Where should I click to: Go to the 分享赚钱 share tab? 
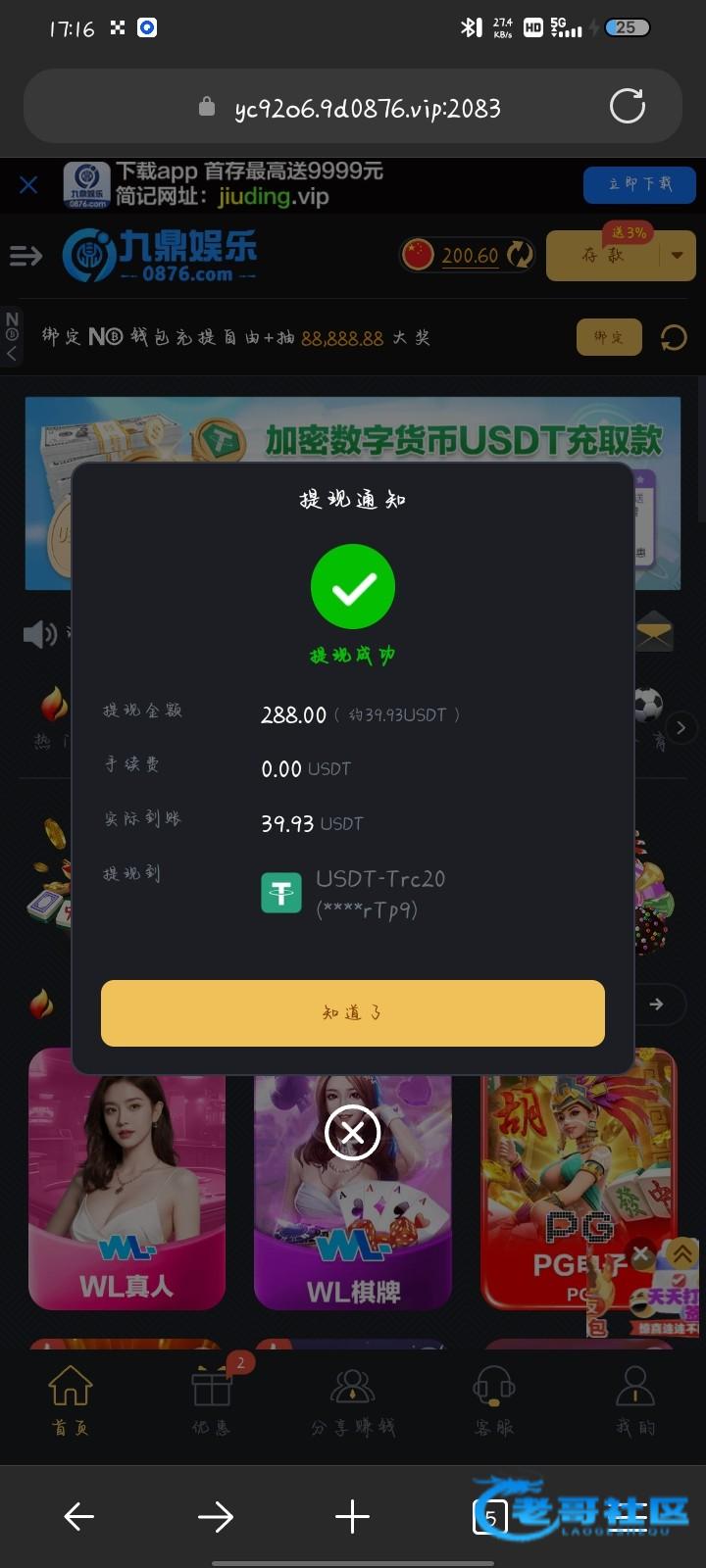pos(353,1401)
